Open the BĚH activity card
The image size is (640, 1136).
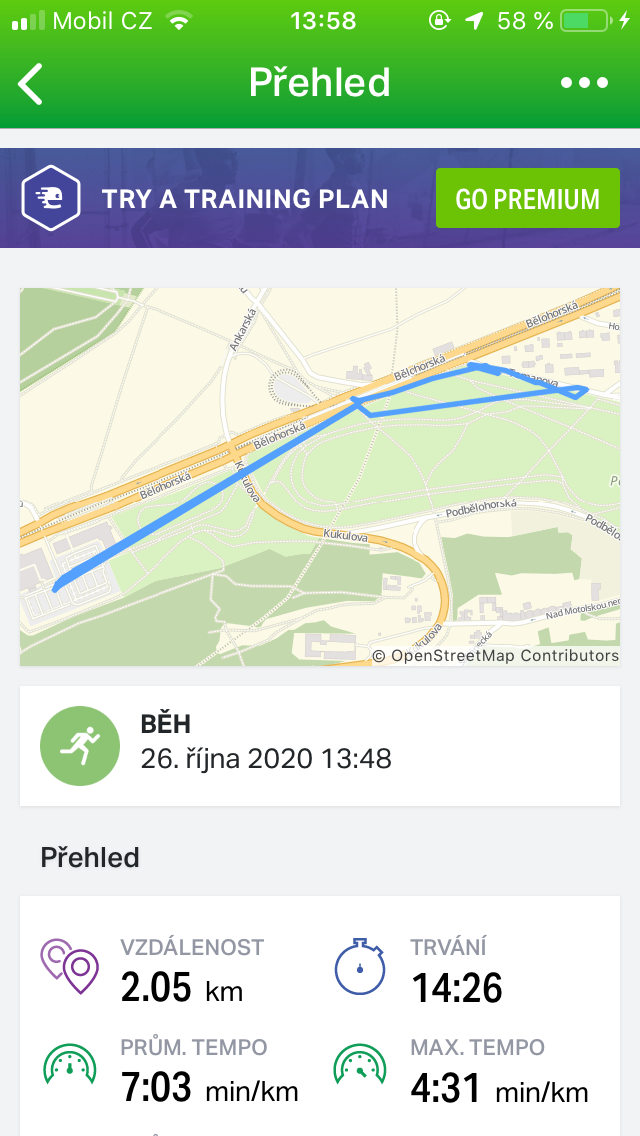coord(320,746)
